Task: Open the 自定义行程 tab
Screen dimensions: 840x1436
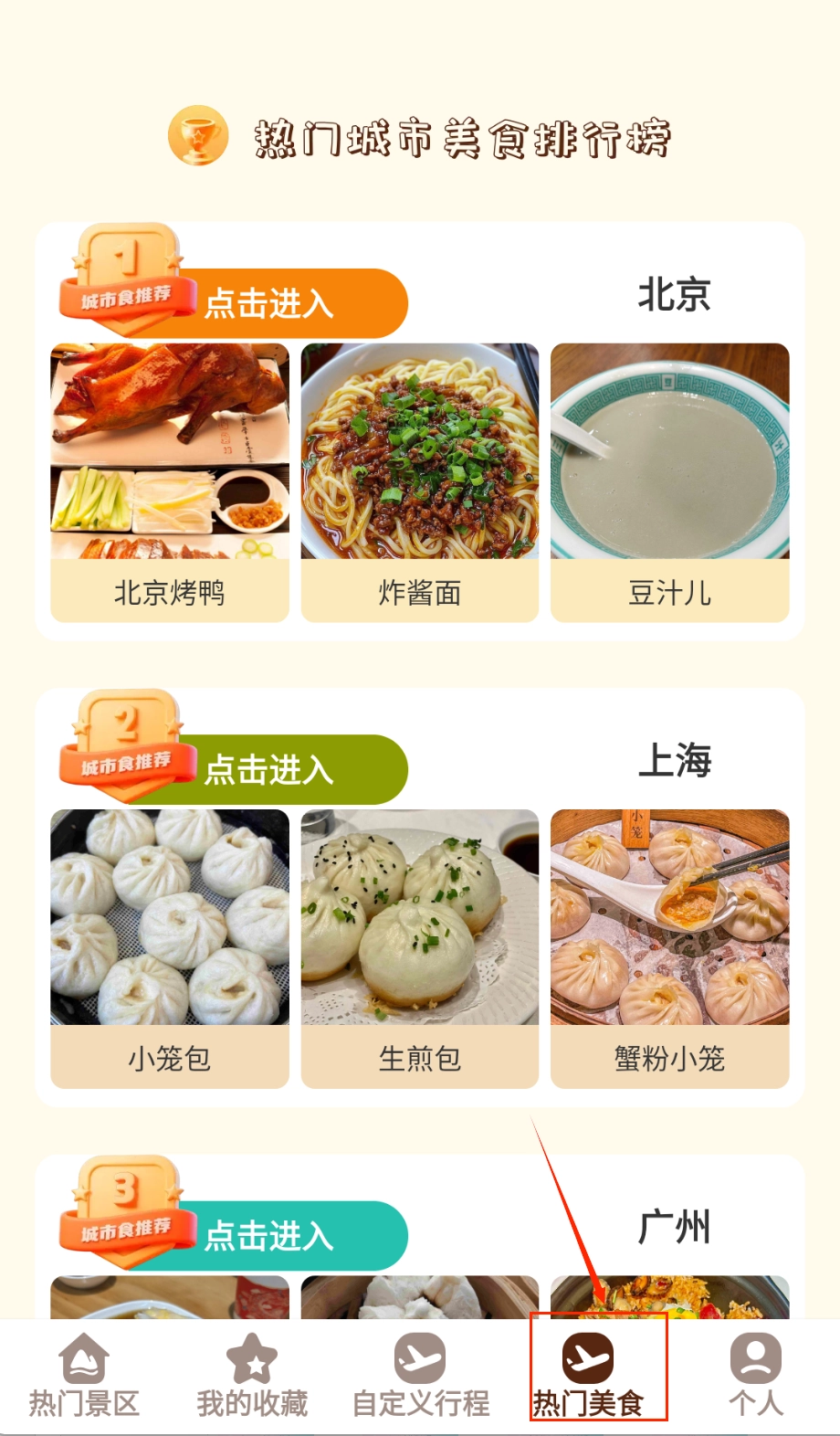Action: point(420,1376)
